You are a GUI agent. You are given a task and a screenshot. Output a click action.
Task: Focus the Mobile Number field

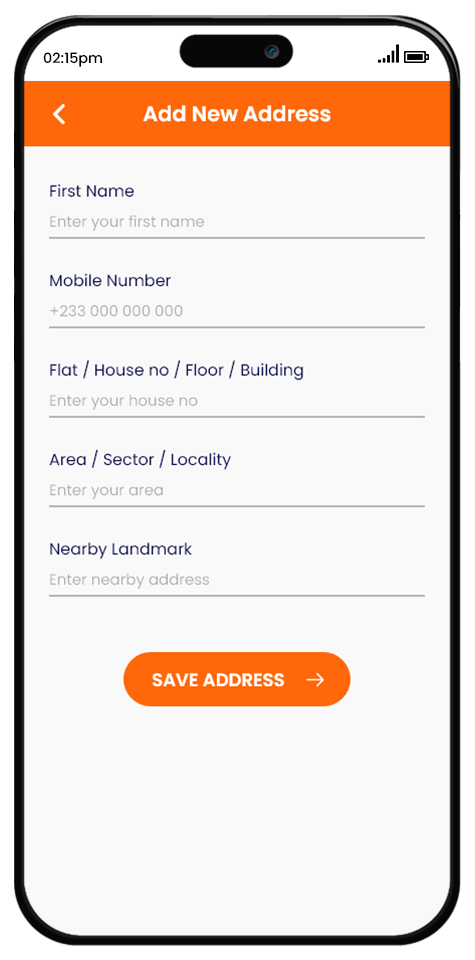(236, 312)
